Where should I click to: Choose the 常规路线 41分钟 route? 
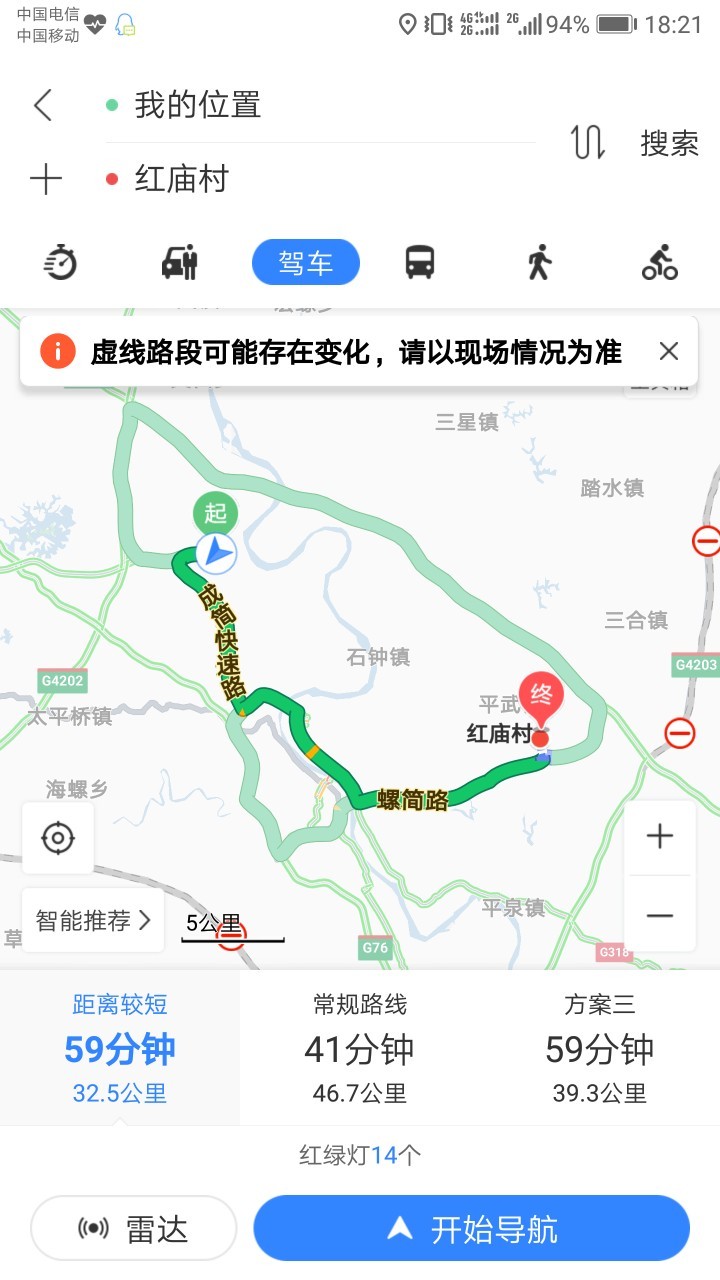360,1049
